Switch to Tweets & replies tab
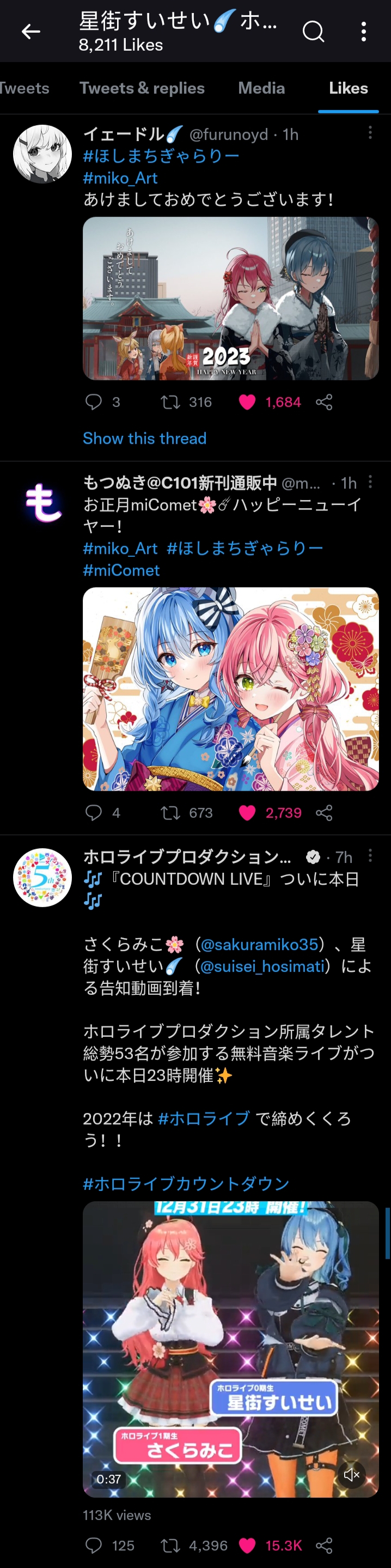 point(142,88)
